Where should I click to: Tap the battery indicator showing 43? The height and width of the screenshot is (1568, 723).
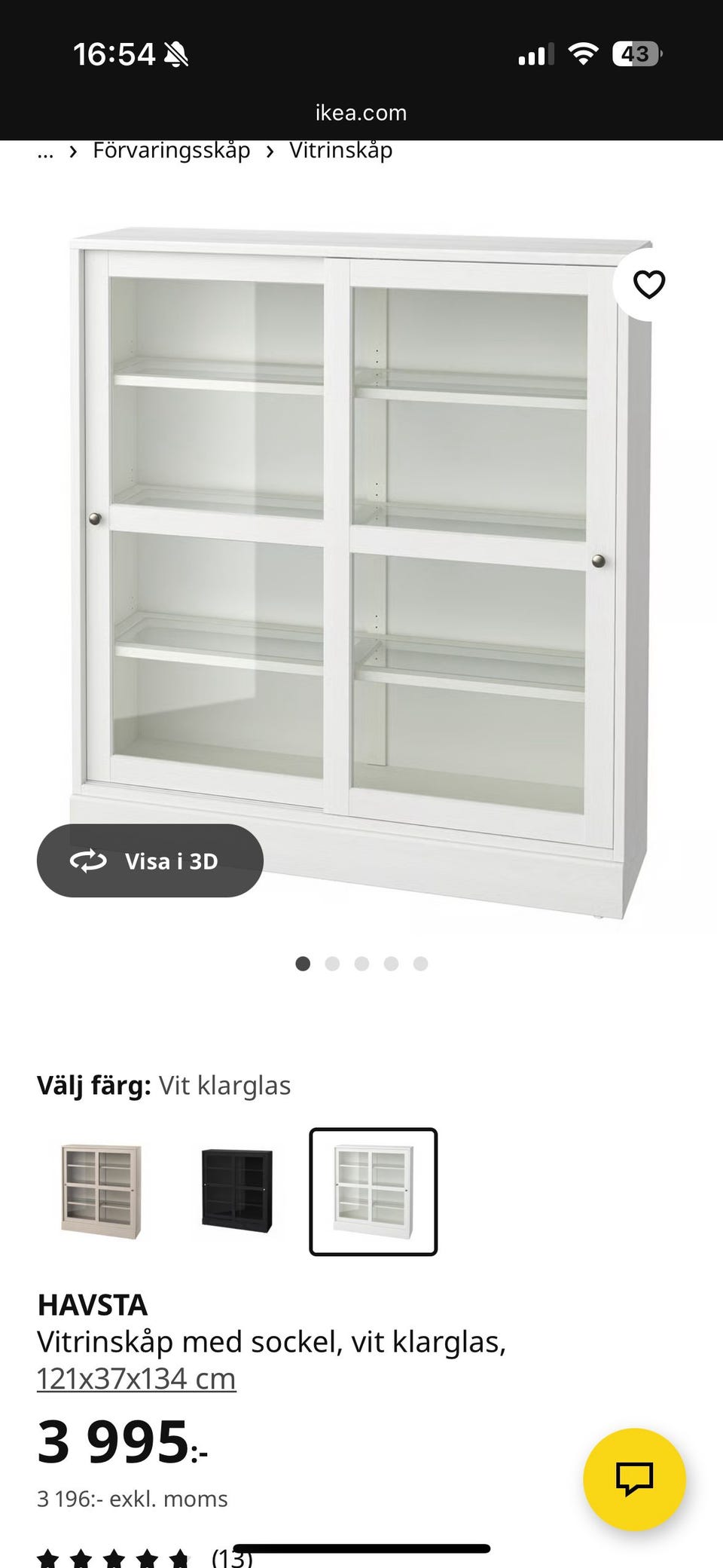pyautogui.click(x=636, y=53)
